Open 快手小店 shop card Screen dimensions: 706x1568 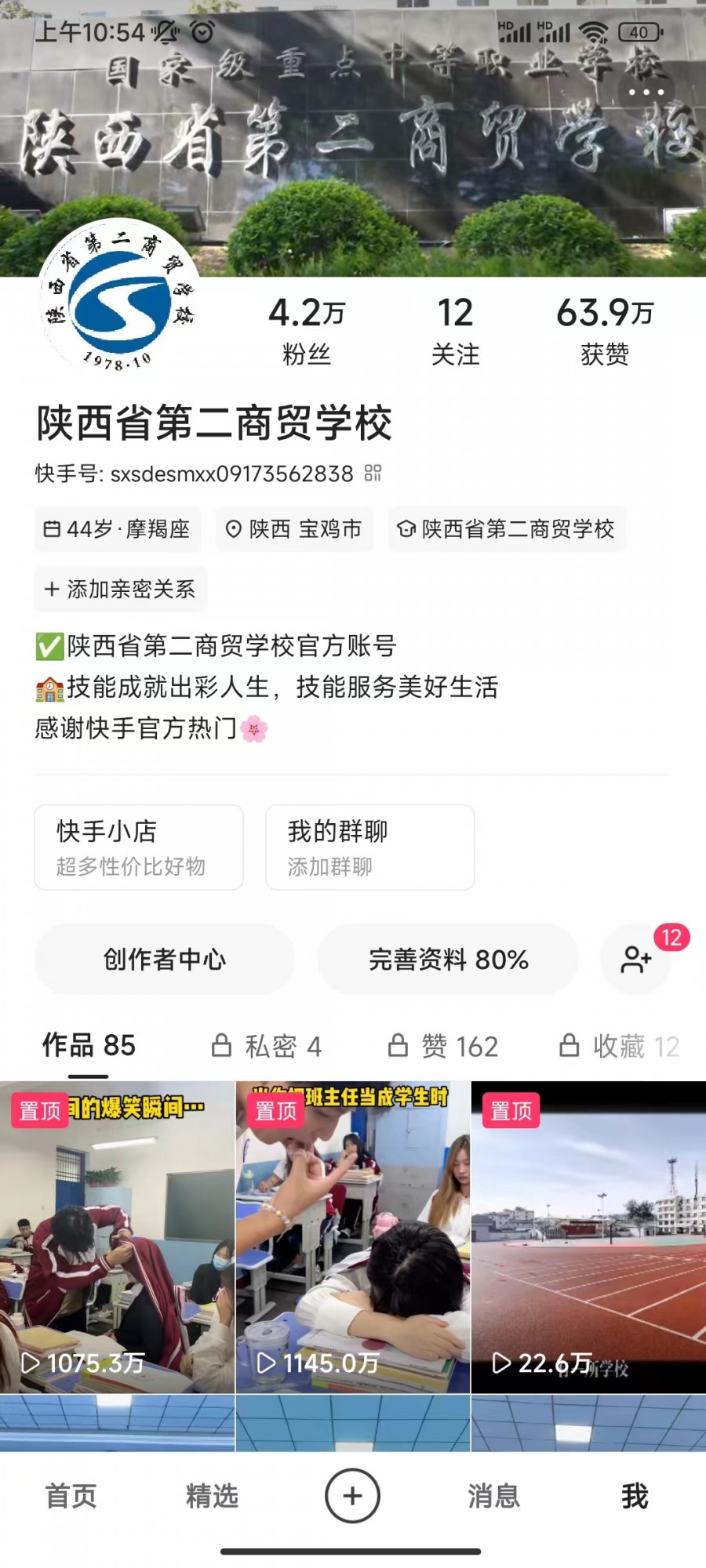pos(139,848)
